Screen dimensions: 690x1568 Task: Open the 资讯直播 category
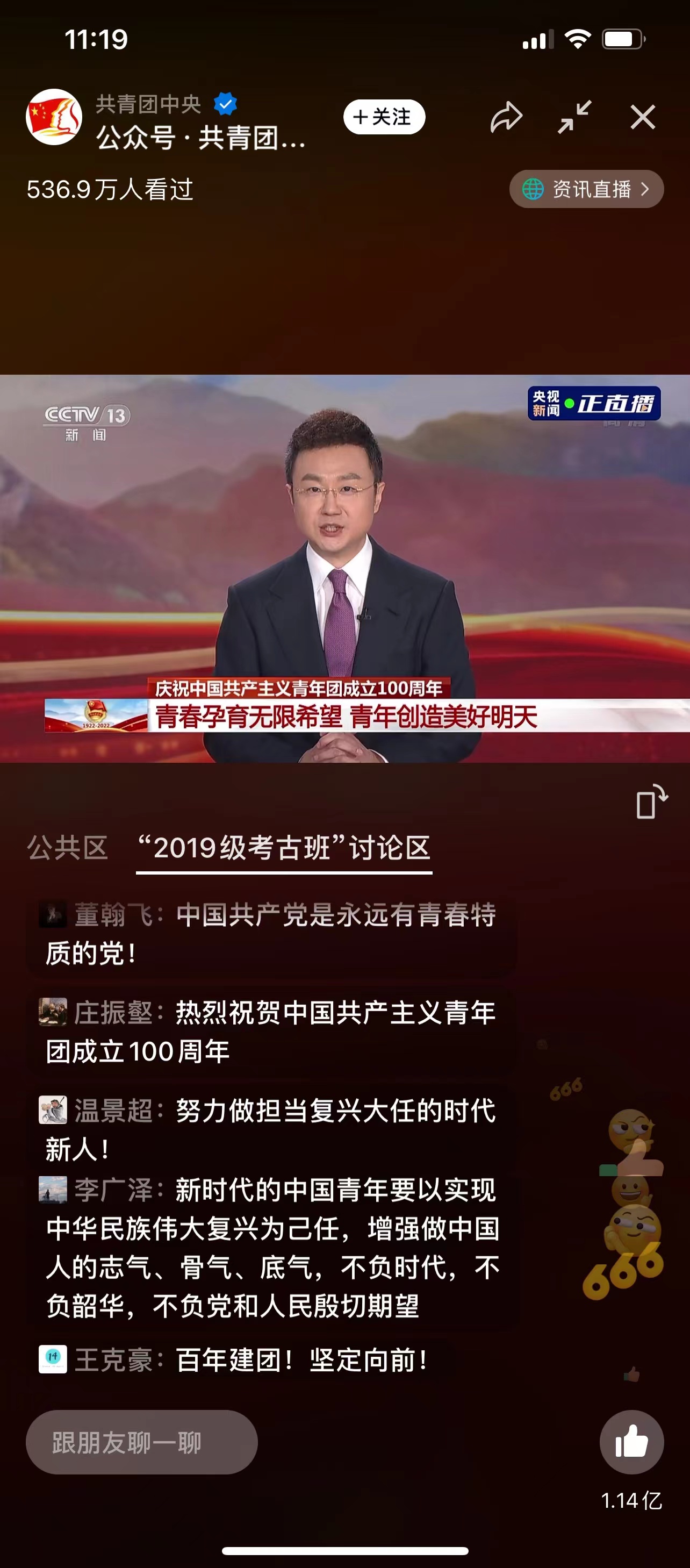pyautogui.click(x=586, y=189)
